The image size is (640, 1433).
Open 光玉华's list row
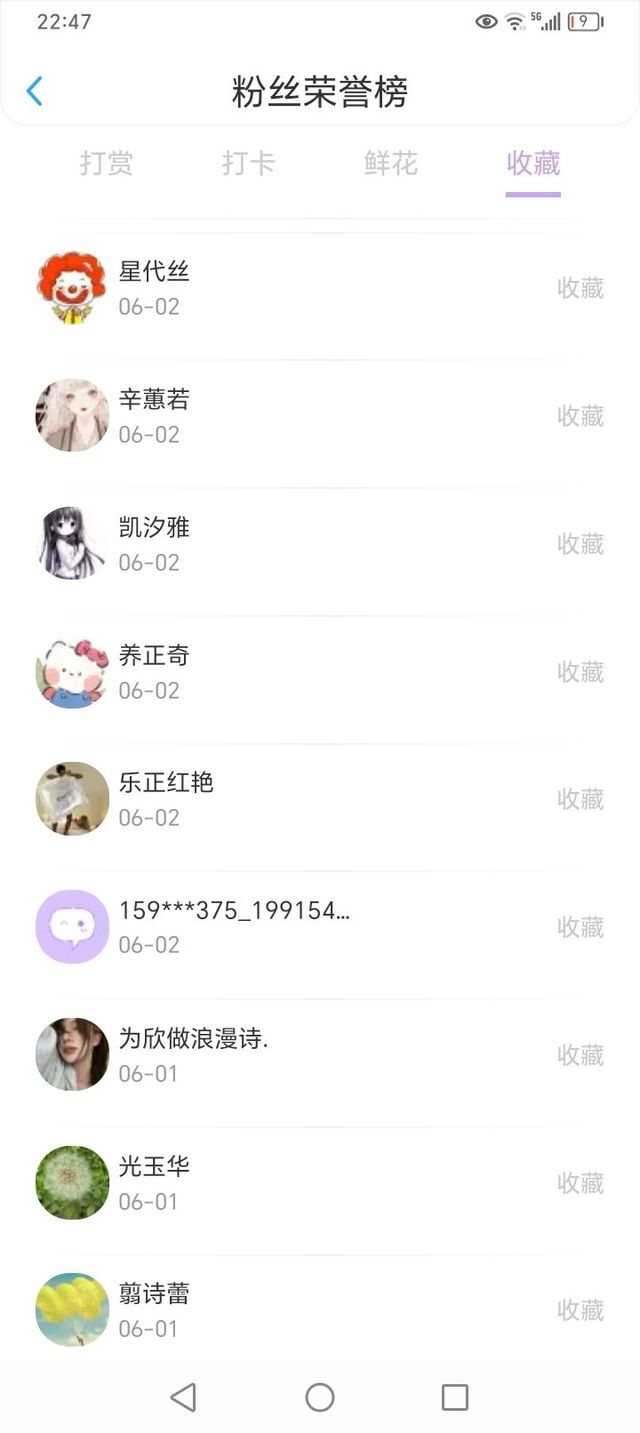point(320,1183)
